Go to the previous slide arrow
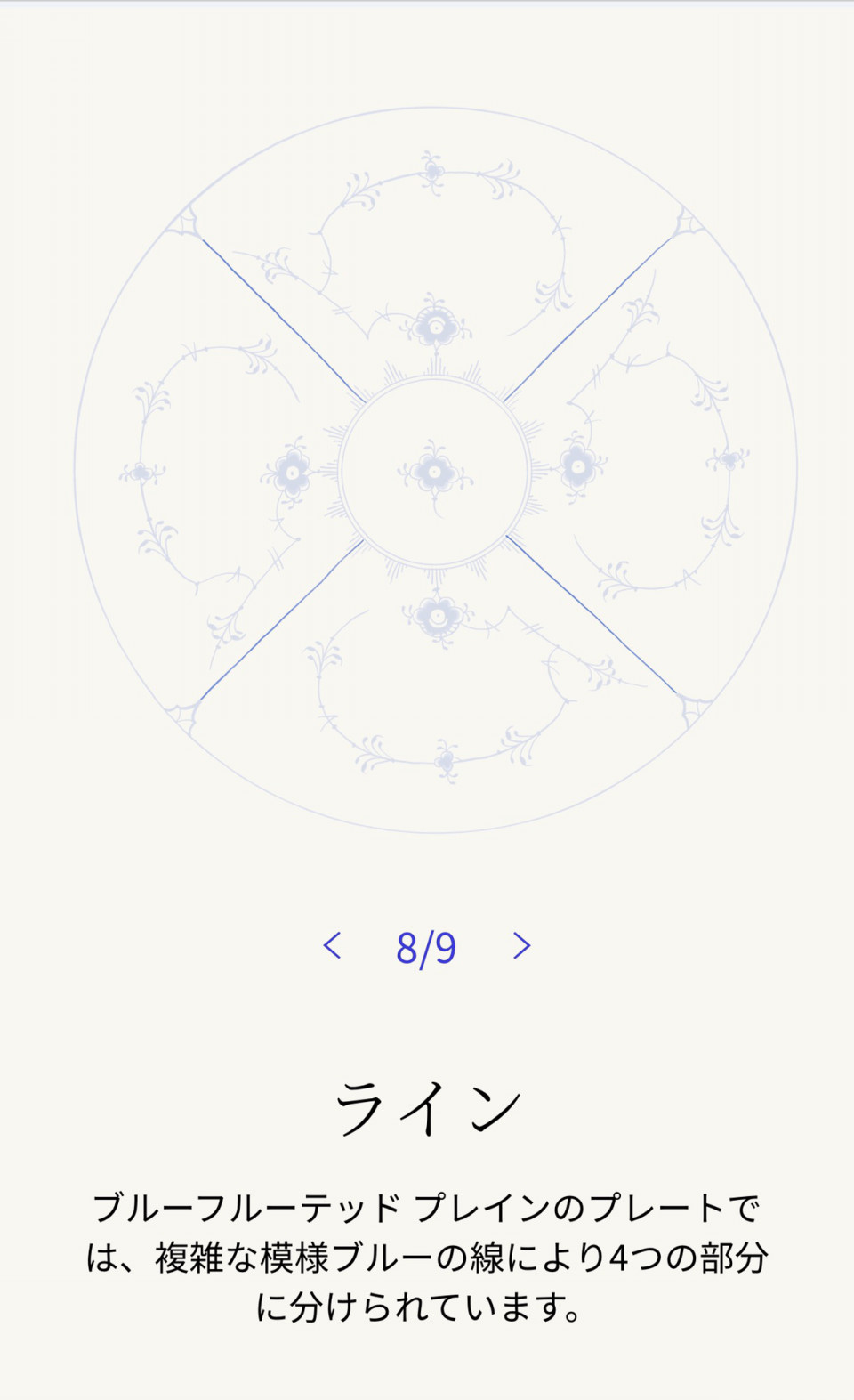 (332, 945)
